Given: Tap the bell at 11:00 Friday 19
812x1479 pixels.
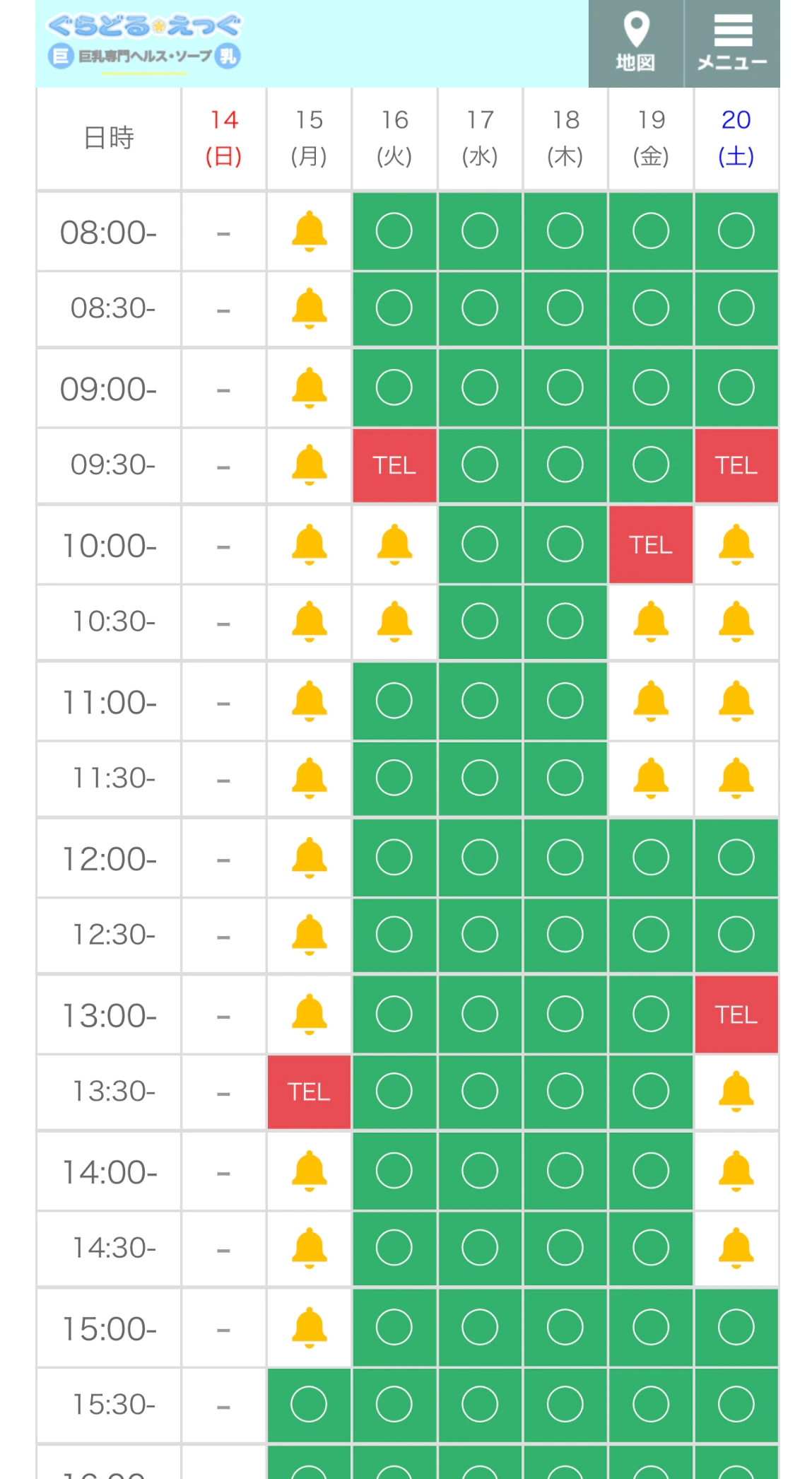Looking at the screenshot, I should 650,701.
